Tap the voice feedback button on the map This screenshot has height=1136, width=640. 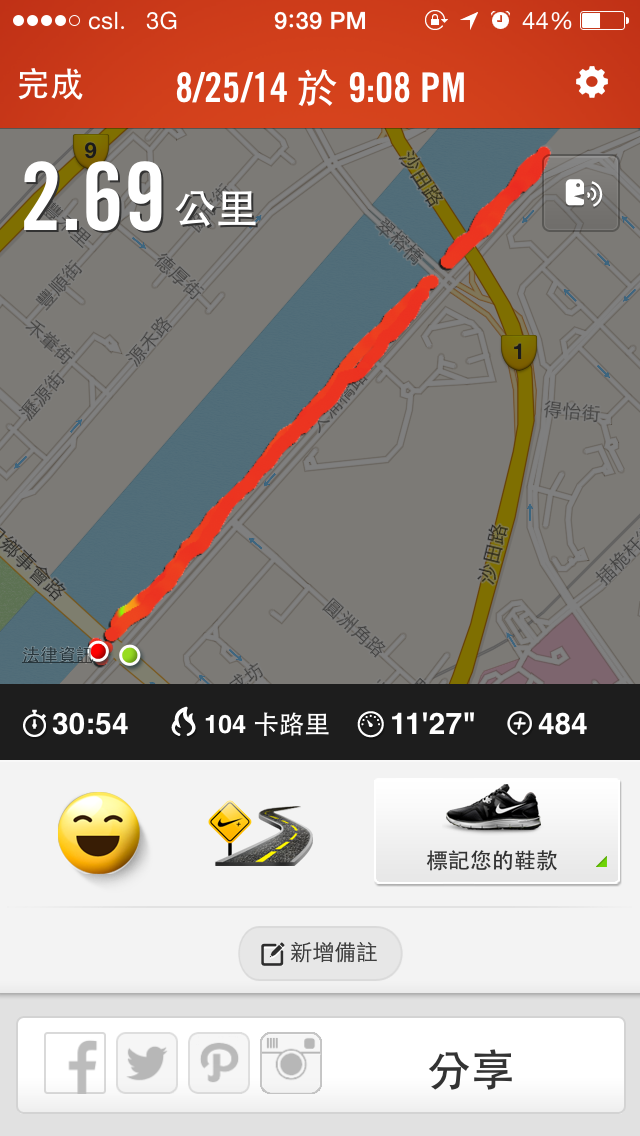point(581,194)
